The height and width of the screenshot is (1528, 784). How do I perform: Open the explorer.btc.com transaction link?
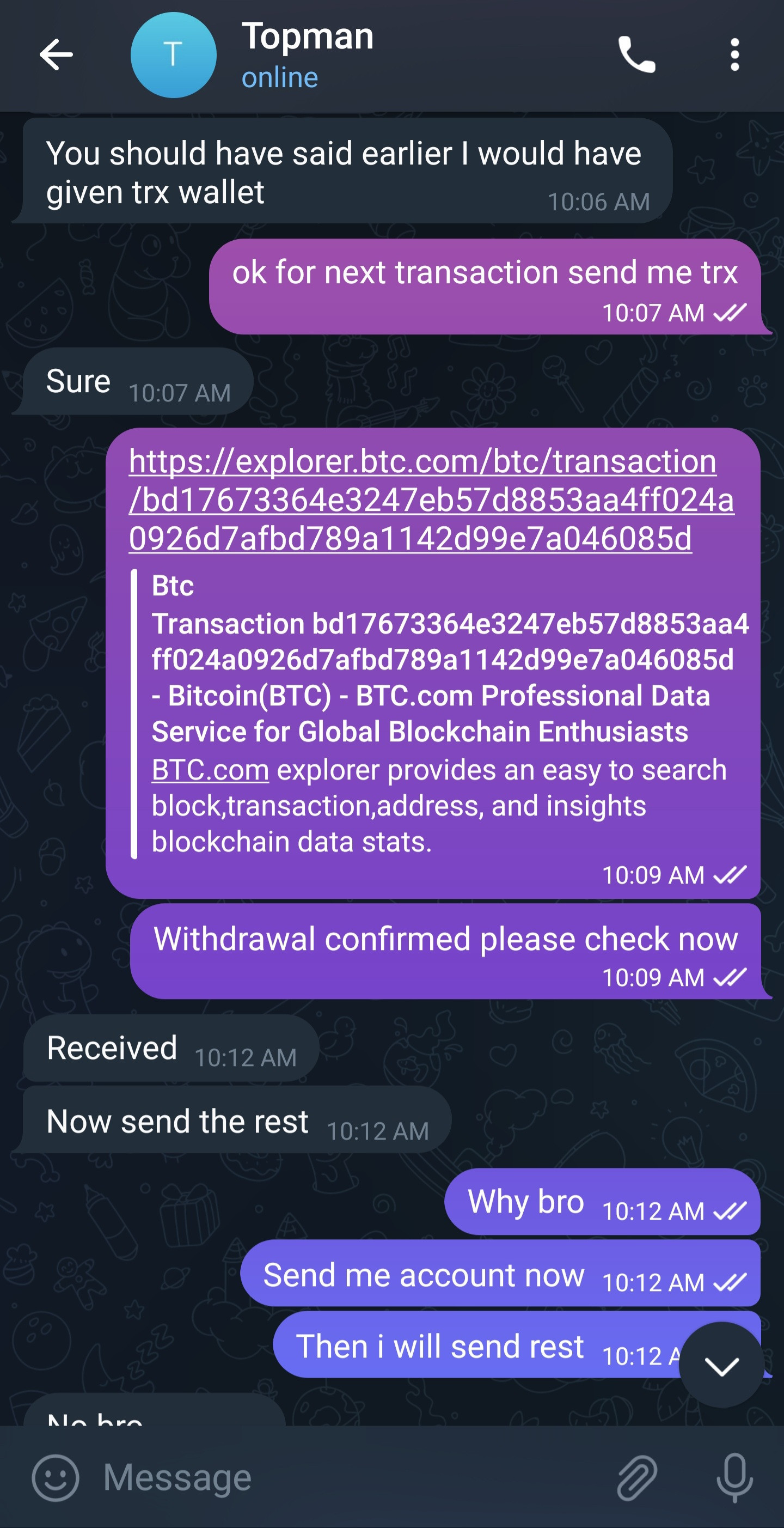pyautogui.click(x=431, y=500)
